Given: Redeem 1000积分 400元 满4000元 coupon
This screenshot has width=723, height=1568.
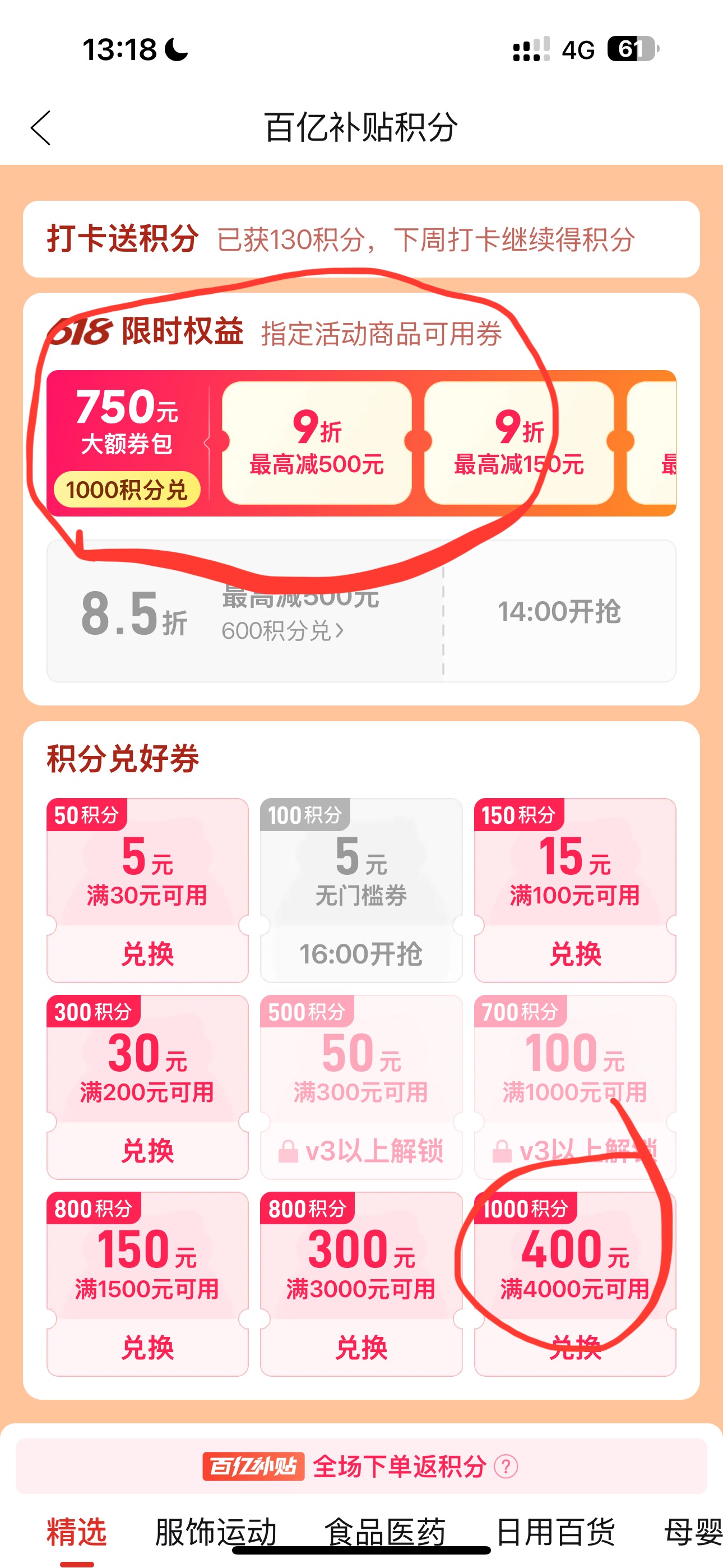Looking at the screenshot, I should click(x=575, y=1347).
